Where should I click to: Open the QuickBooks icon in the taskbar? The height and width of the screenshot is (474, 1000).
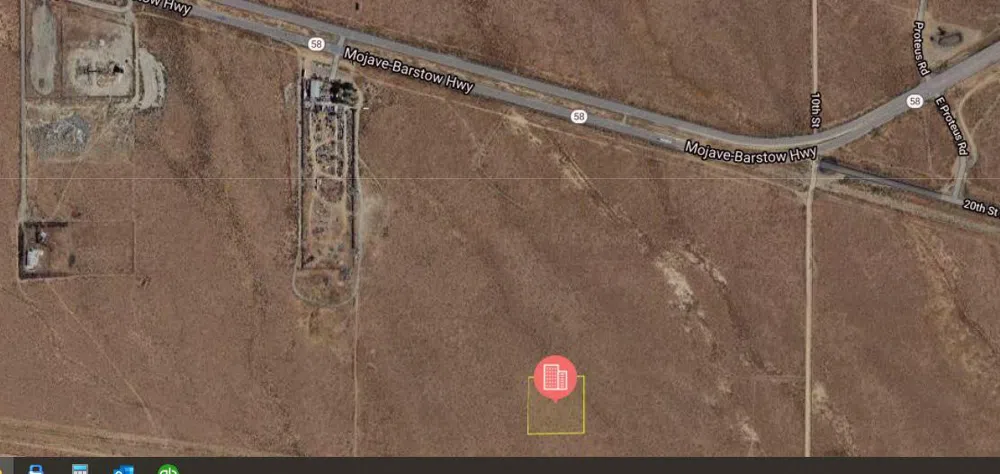[x=168, y=470]
